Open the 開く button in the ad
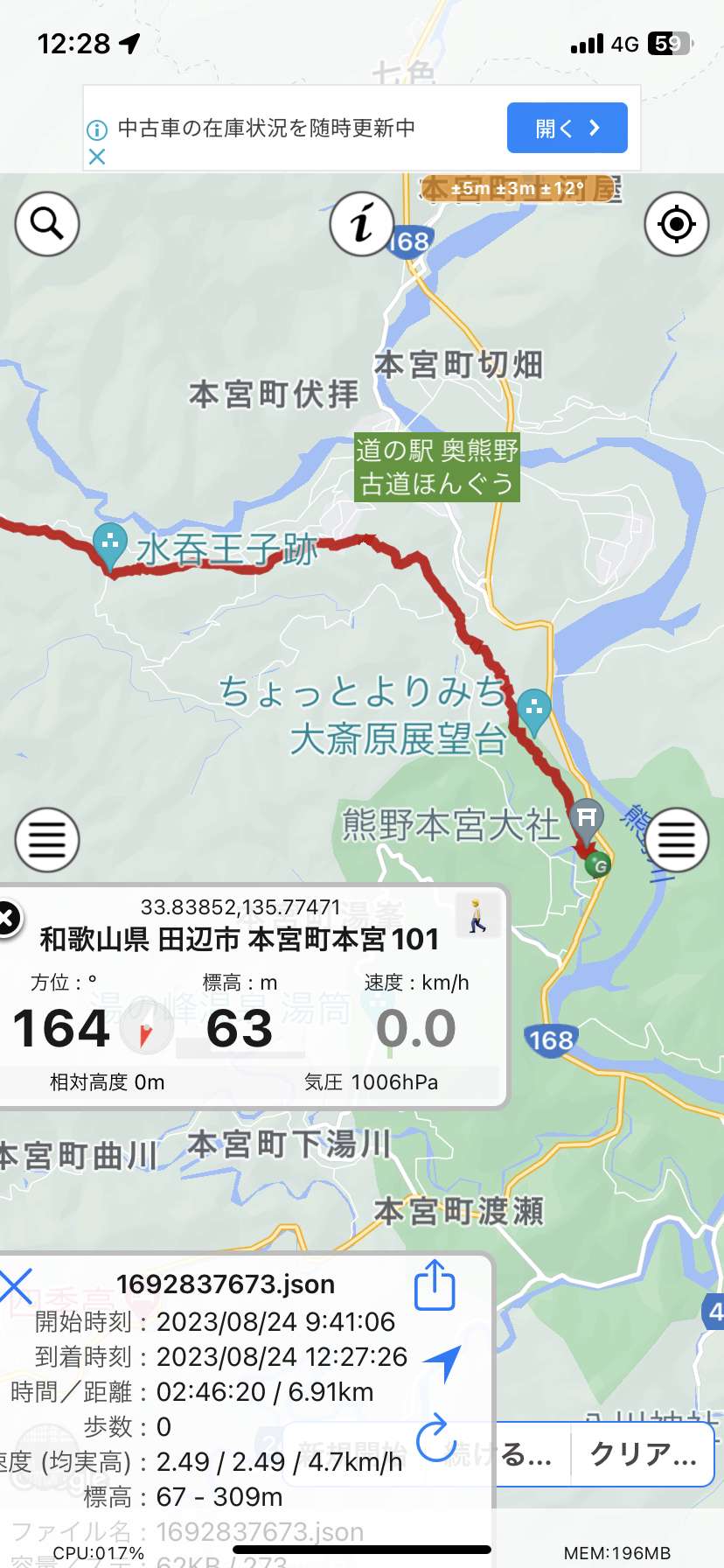 click(567, 128)
